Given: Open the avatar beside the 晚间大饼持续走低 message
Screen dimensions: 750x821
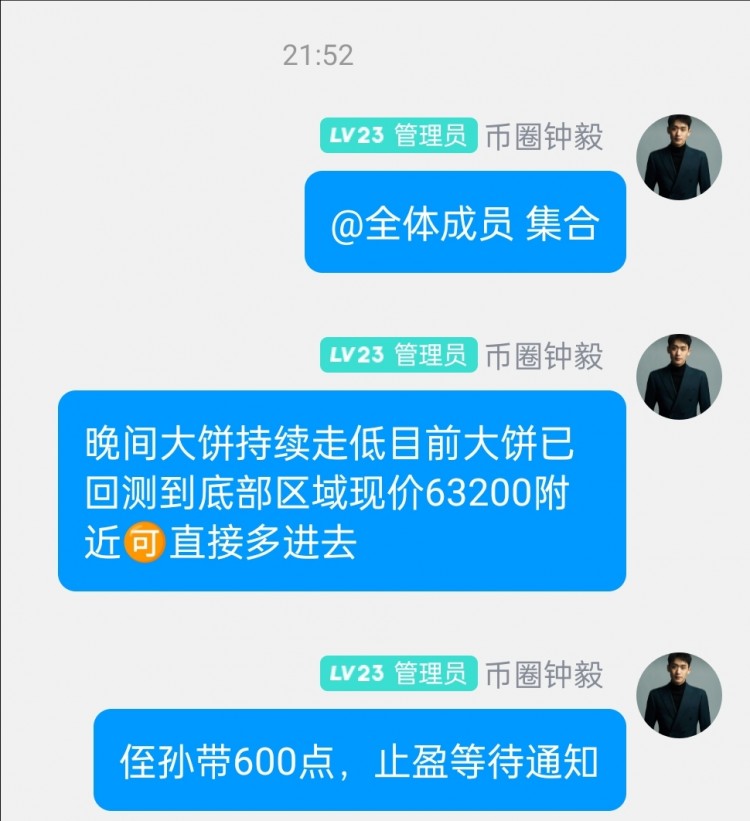Looking at the screenshot, I should click(679, 376).
